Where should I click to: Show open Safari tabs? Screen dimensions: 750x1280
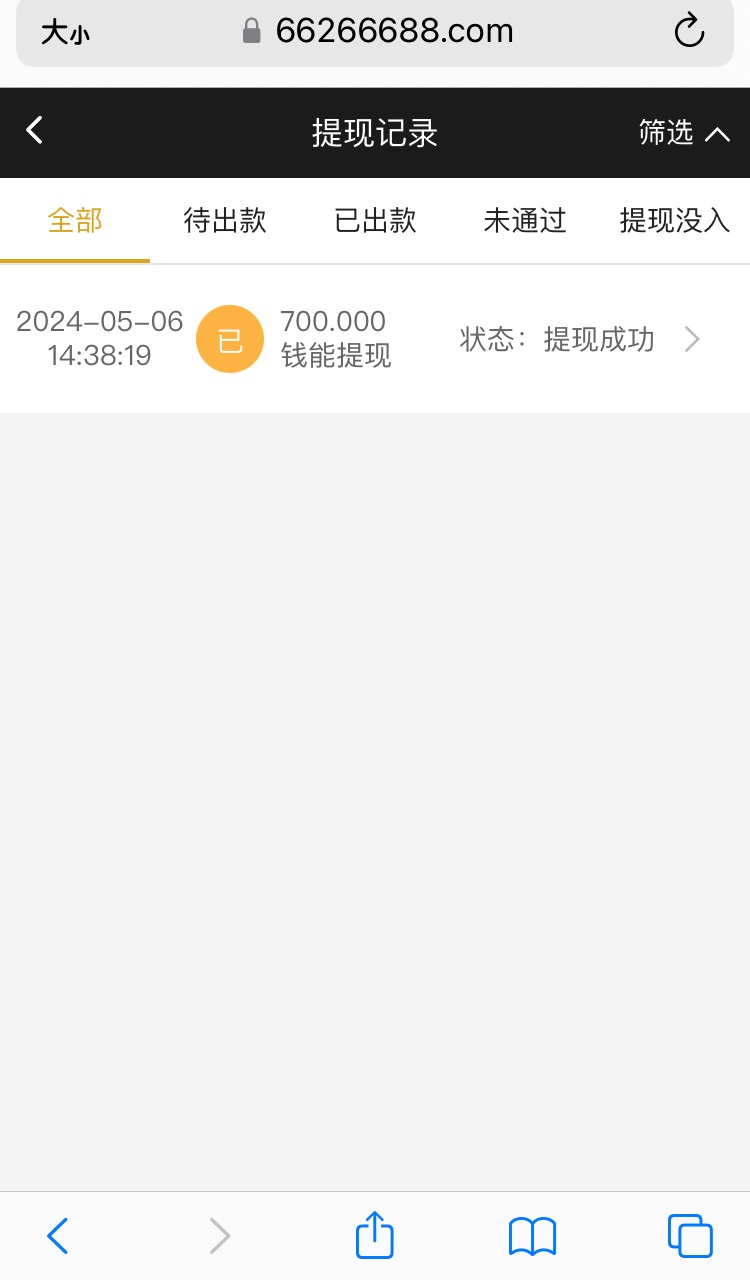(x=690, y=1236)
